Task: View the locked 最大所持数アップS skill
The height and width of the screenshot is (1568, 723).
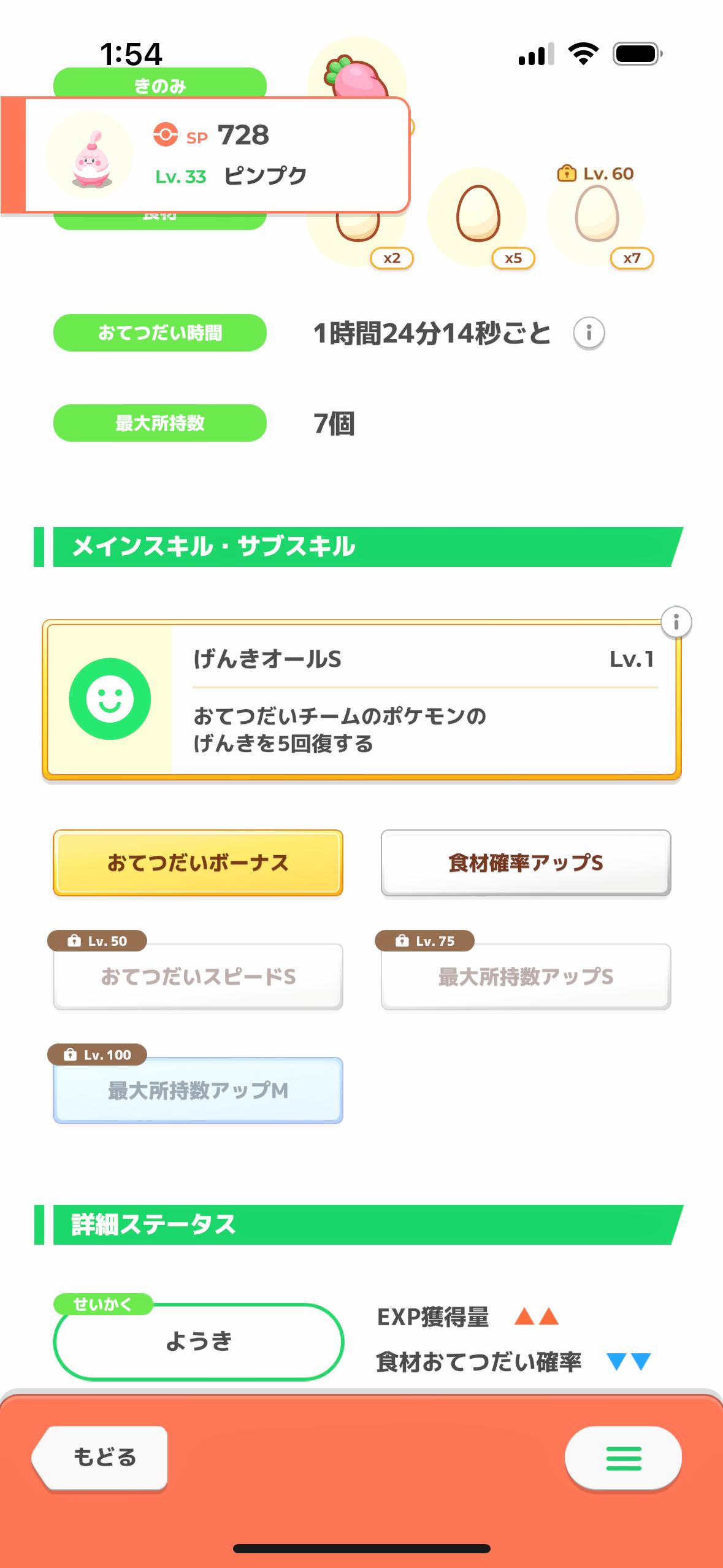Action: [526, 976]
